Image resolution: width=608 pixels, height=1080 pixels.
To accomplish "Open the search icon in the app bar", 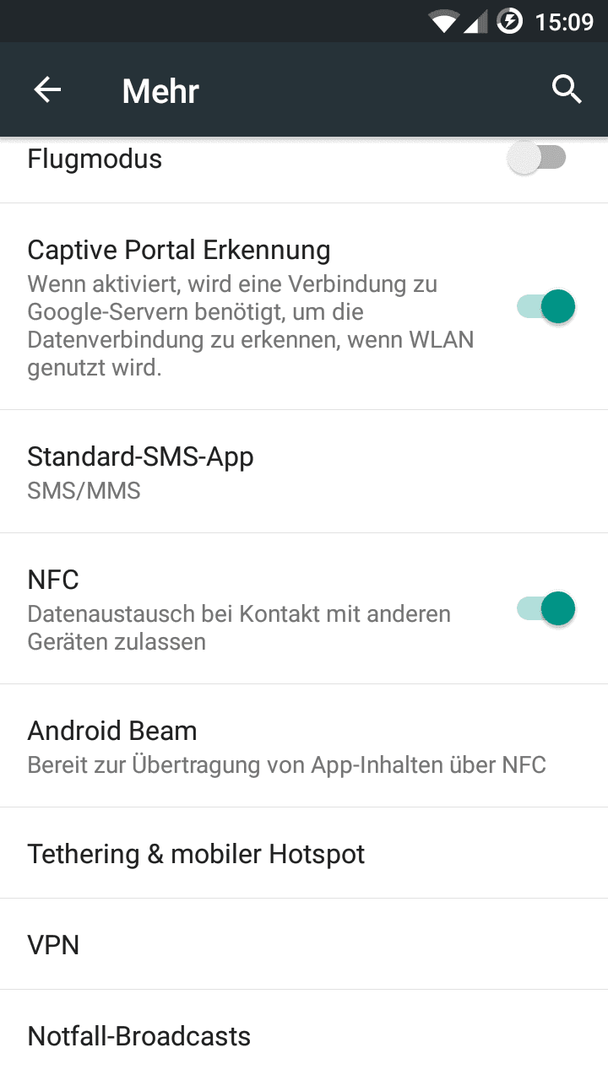I will [566, 90].
